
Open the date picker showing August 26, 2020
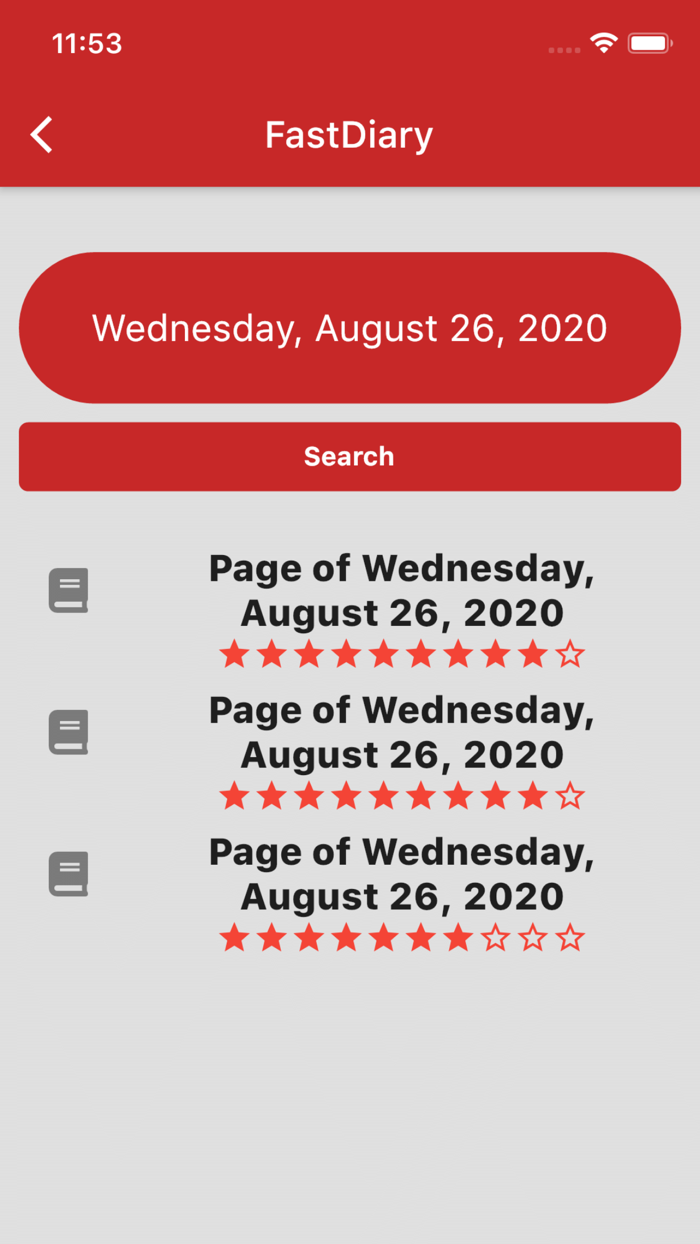point(350,328)
